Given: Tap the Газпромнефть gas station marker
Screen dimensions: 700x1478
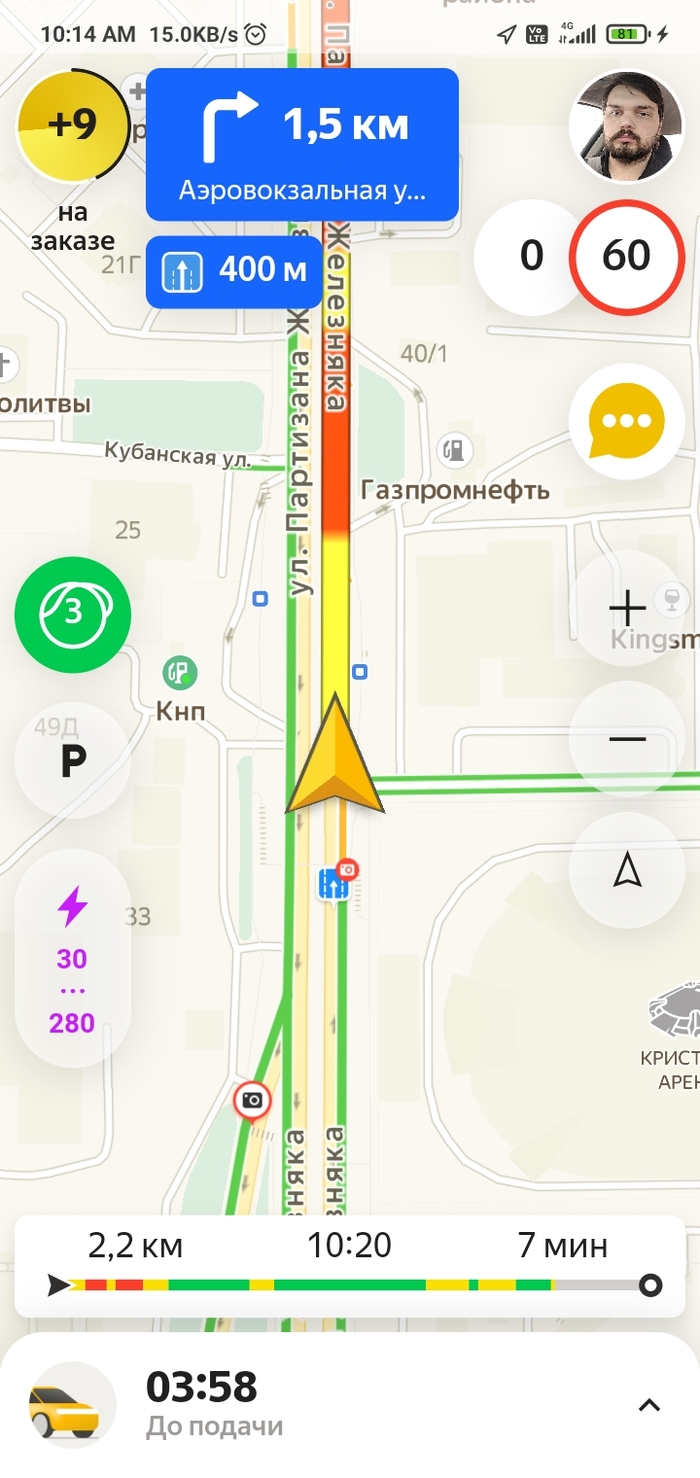Looking at the screenshot, I should coord(455,448).
